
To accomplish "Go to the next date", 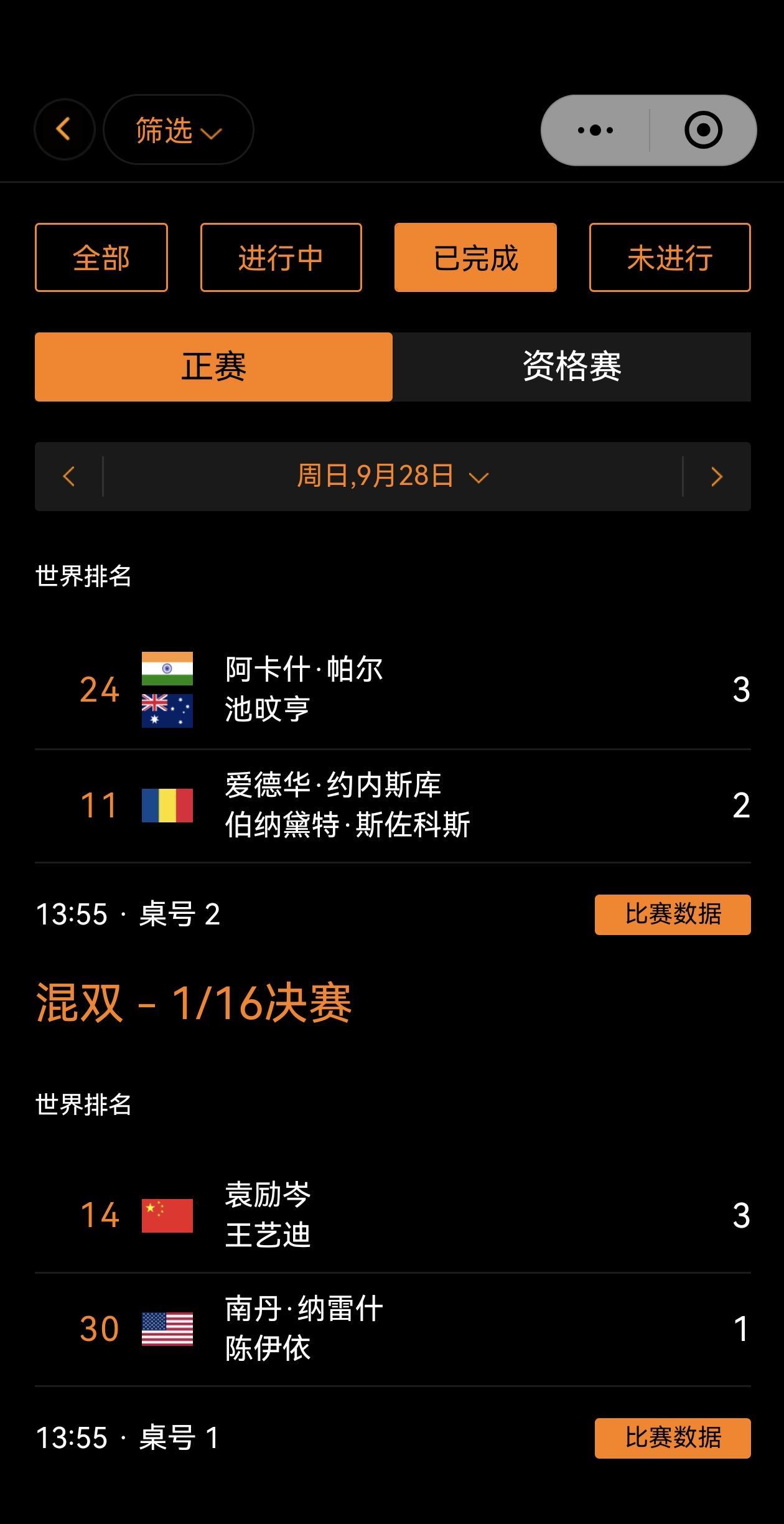I will [717, 477].
